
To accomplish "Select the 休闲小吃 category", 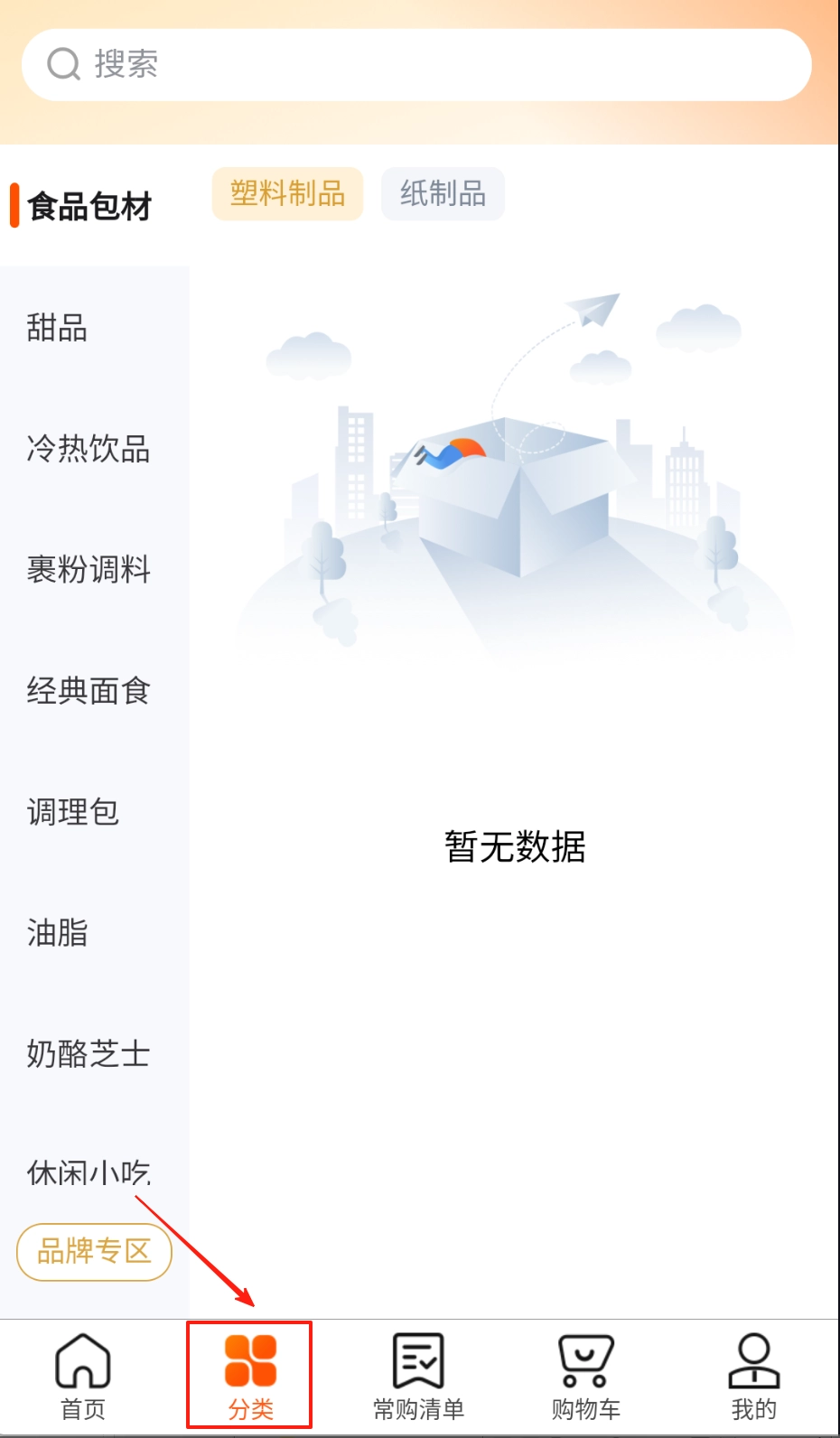I will (x=89, y=1173).
